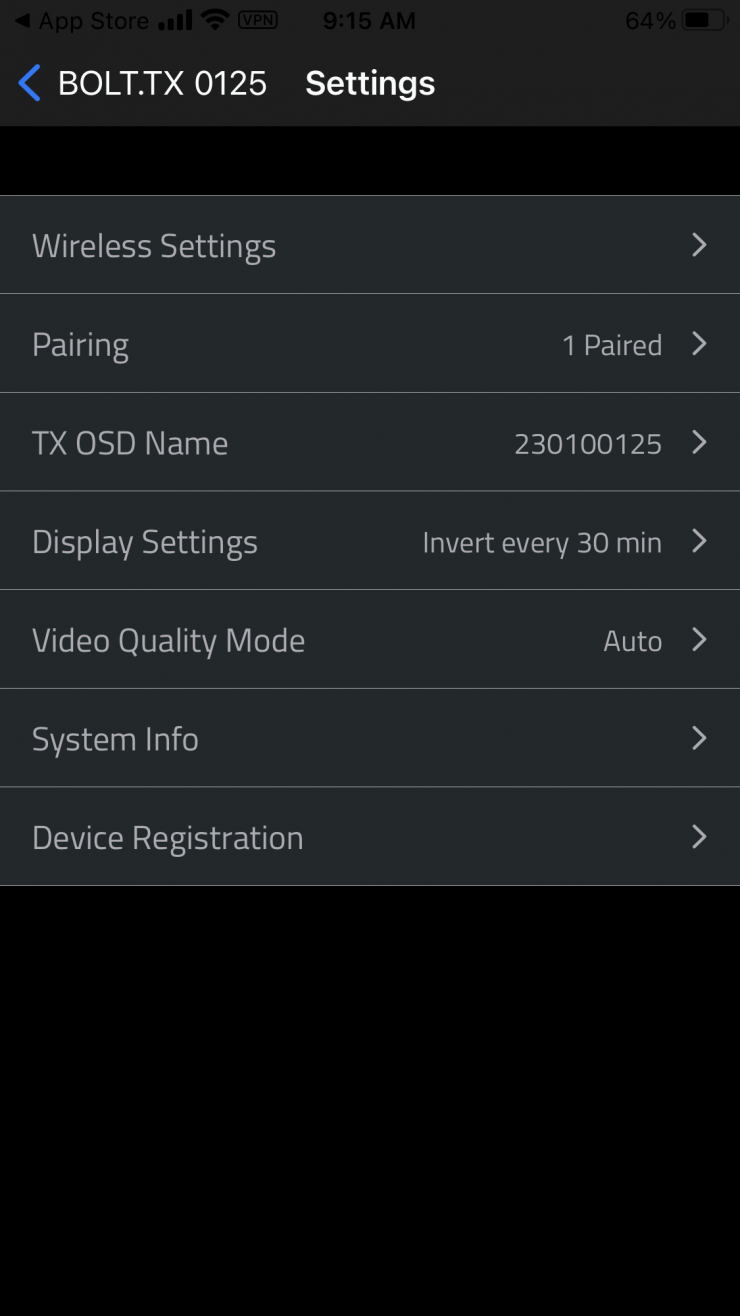Open Display Settings
Image resolution: width=740 pixels, height=1316 pixels.
coord(370,542)
